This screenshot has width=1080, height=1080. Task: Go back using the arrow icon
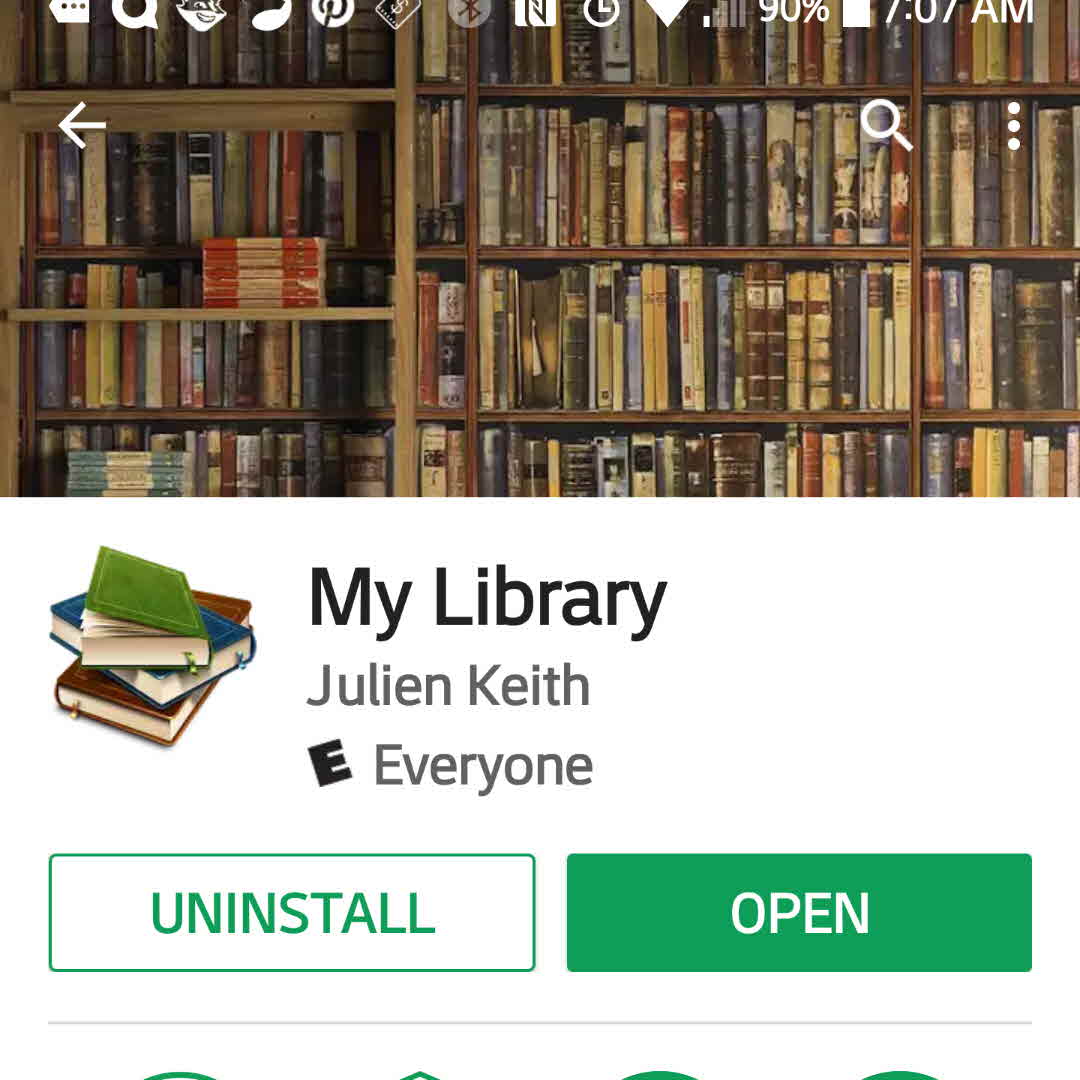tap(82, 126)
